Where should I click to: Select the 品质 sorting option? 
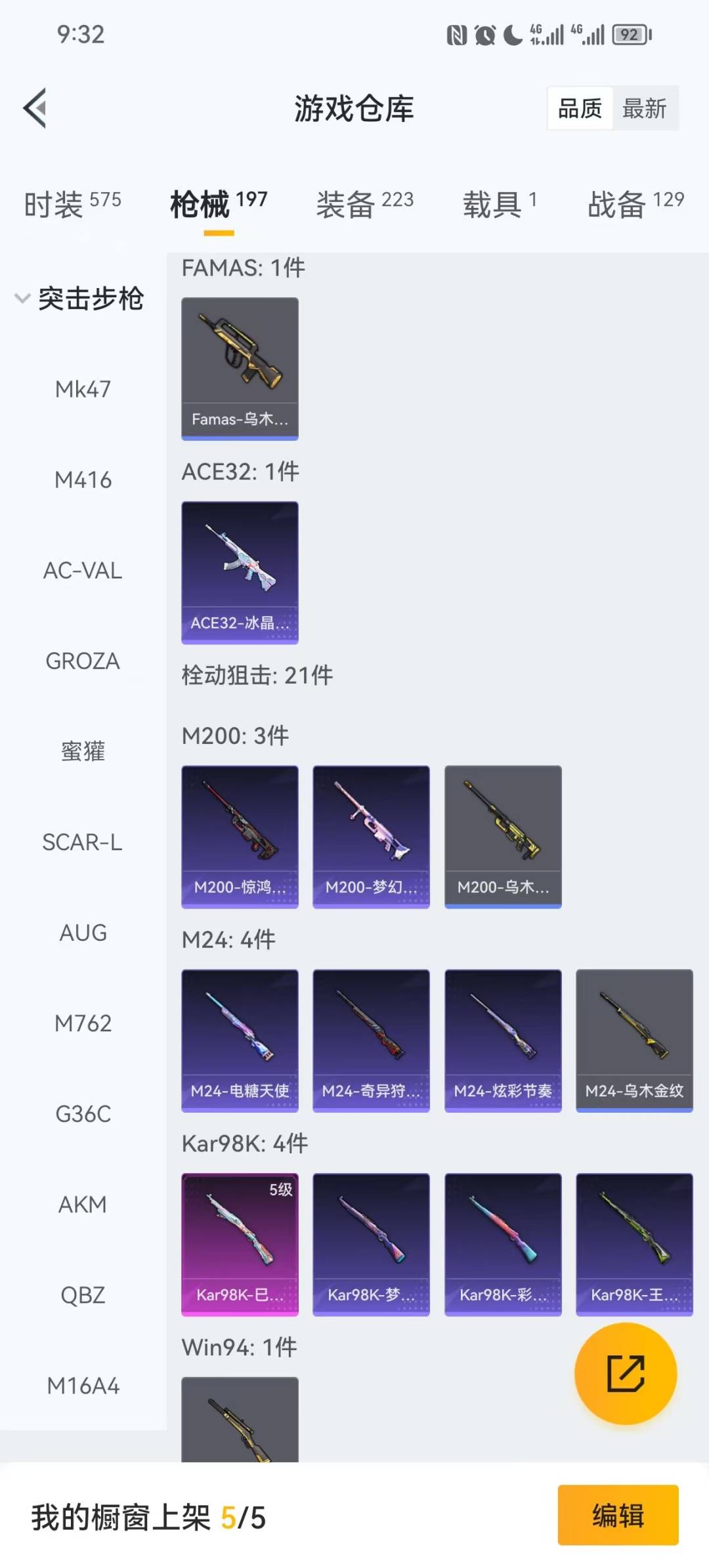pos(578,108)
